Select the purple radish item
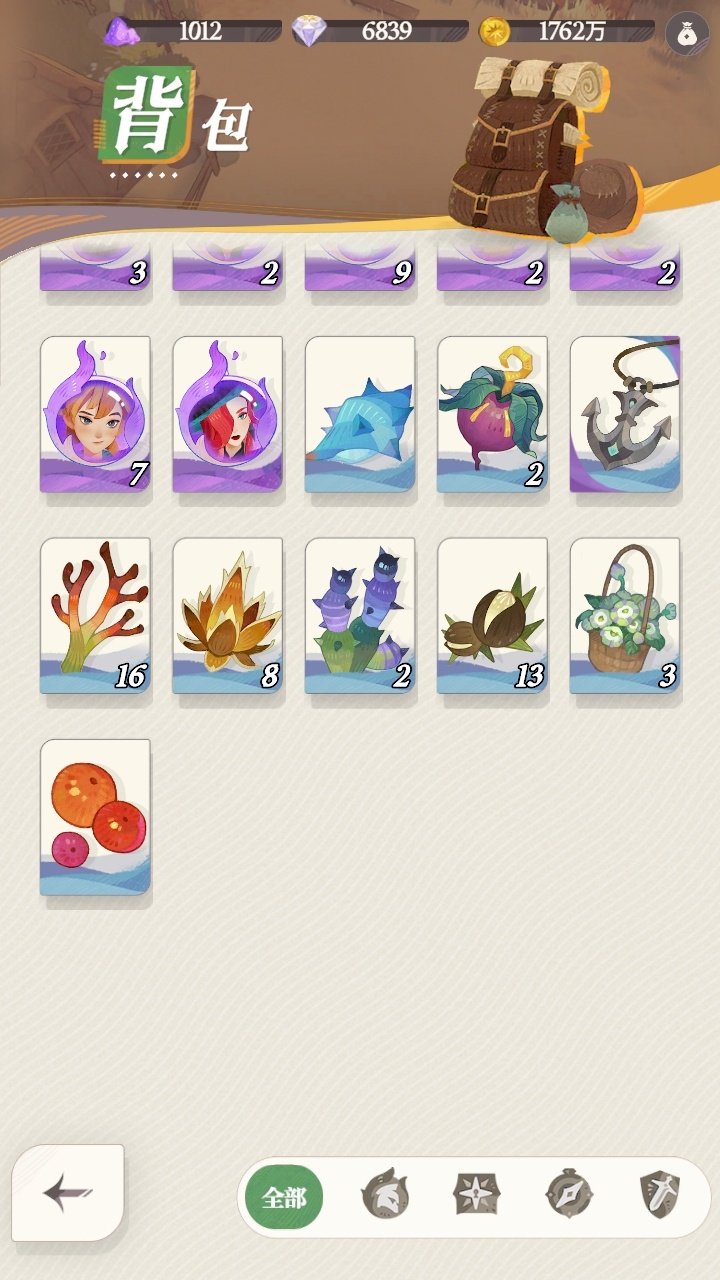 click(x=492, y=414)
